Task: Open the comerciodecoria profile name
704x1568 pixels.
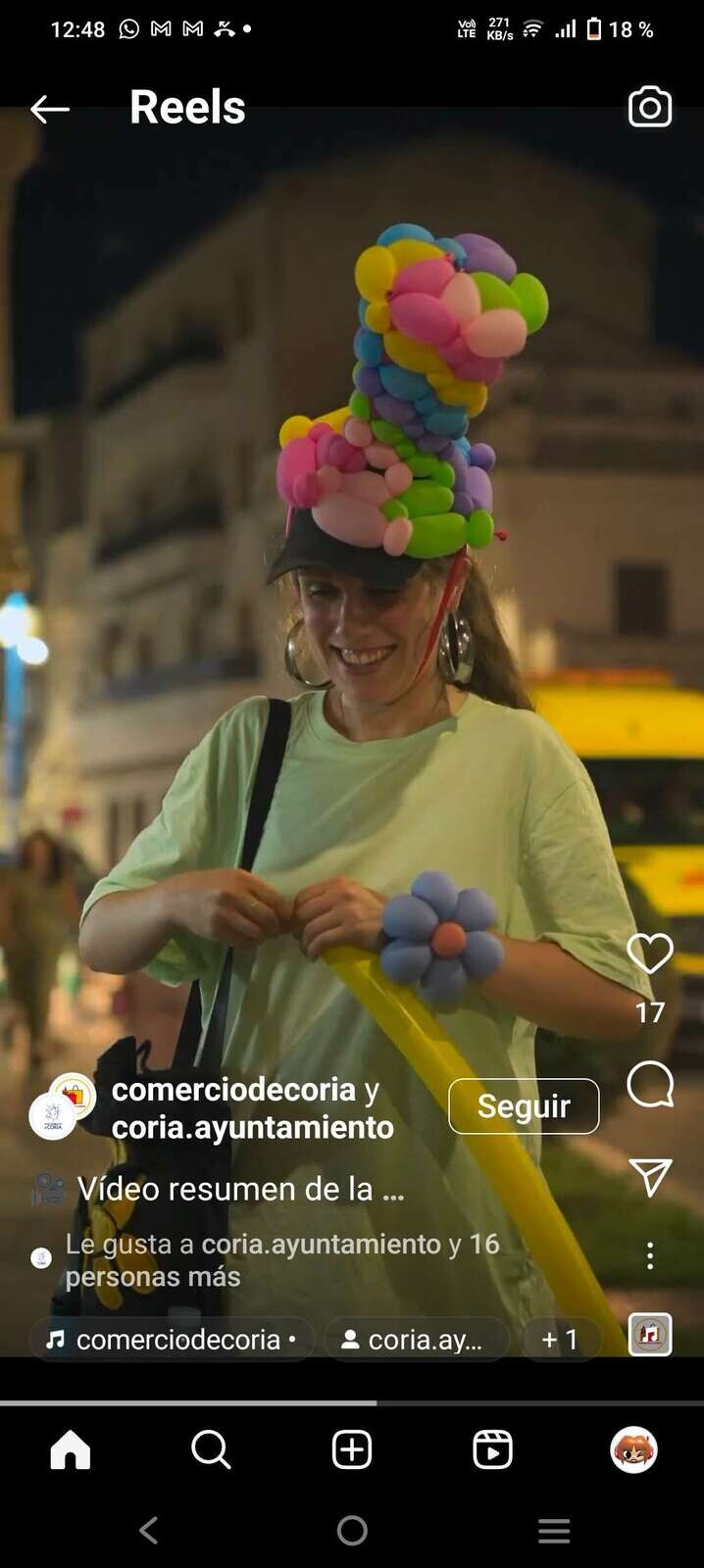Action: (233, 1090)
